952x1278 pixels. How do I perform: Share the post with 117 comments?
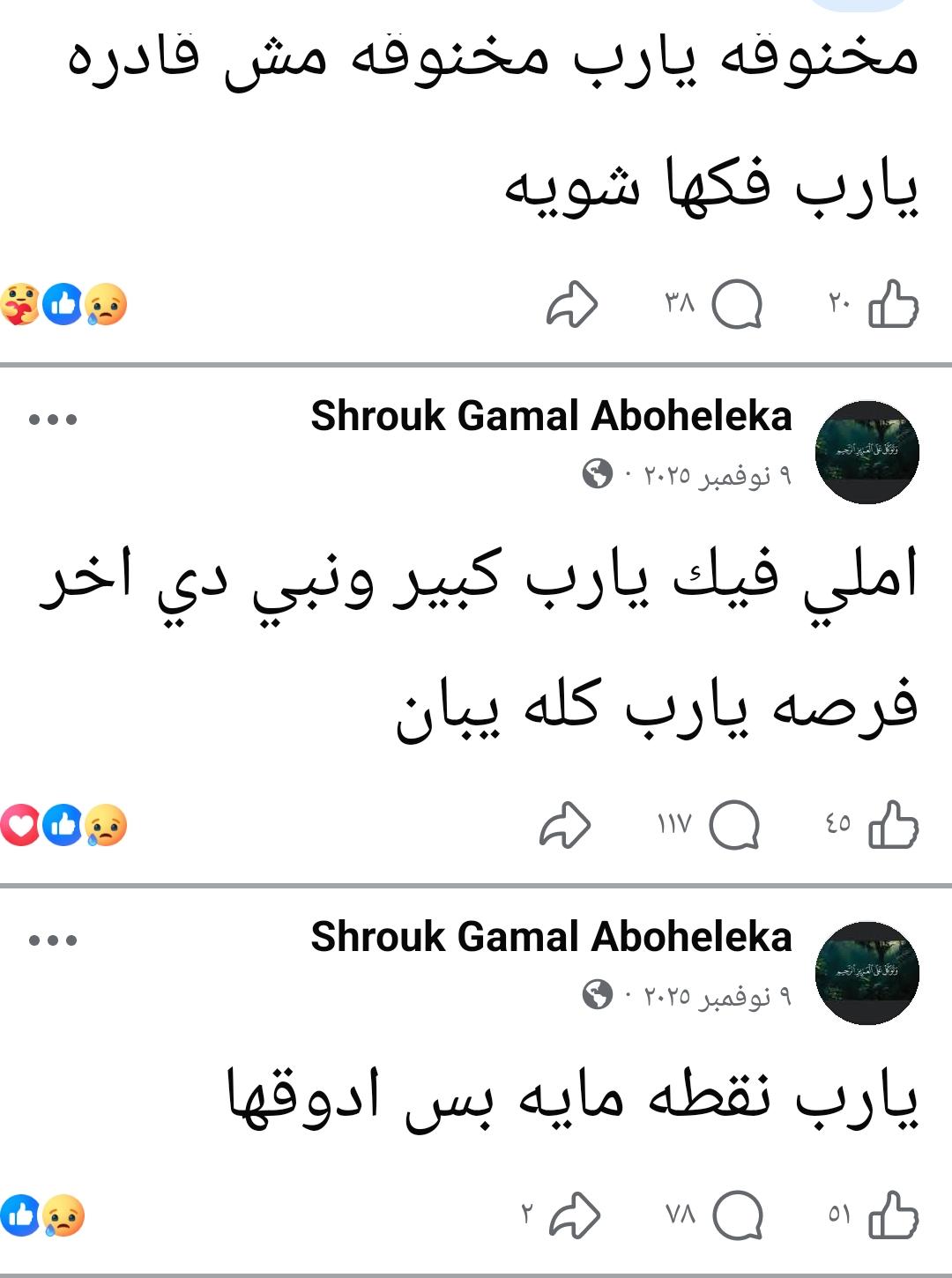[x=565, y=825]
